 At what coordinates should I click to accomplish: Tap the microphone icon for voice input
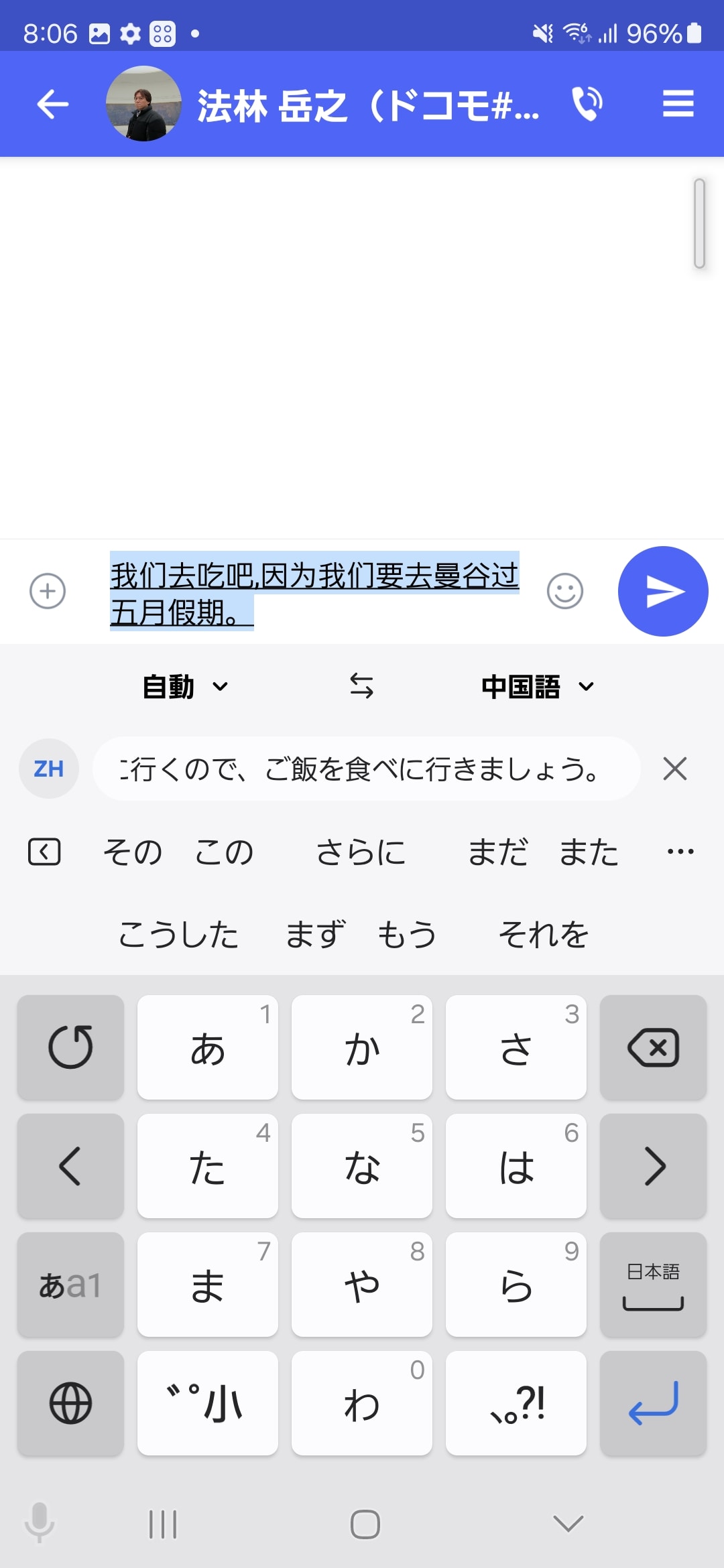[42, 1525]
